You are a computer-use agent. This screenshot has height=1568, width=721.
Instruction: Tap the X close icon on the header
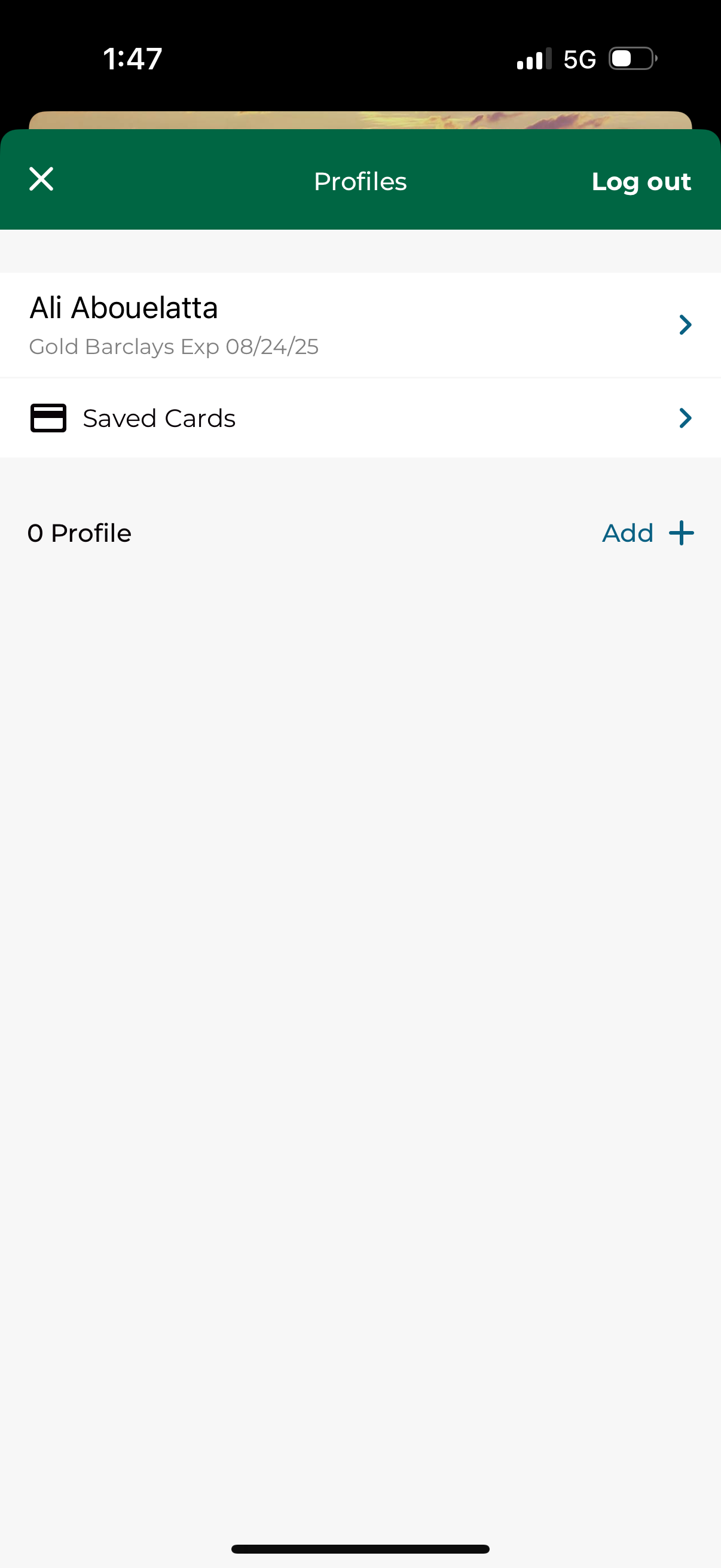[41, 179]
